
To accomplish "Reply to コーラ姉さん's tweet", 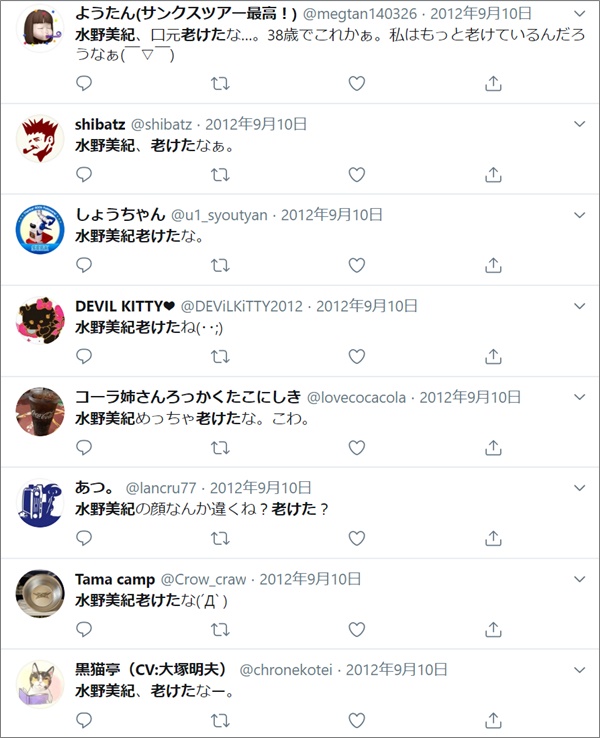I will pos(84,447).
